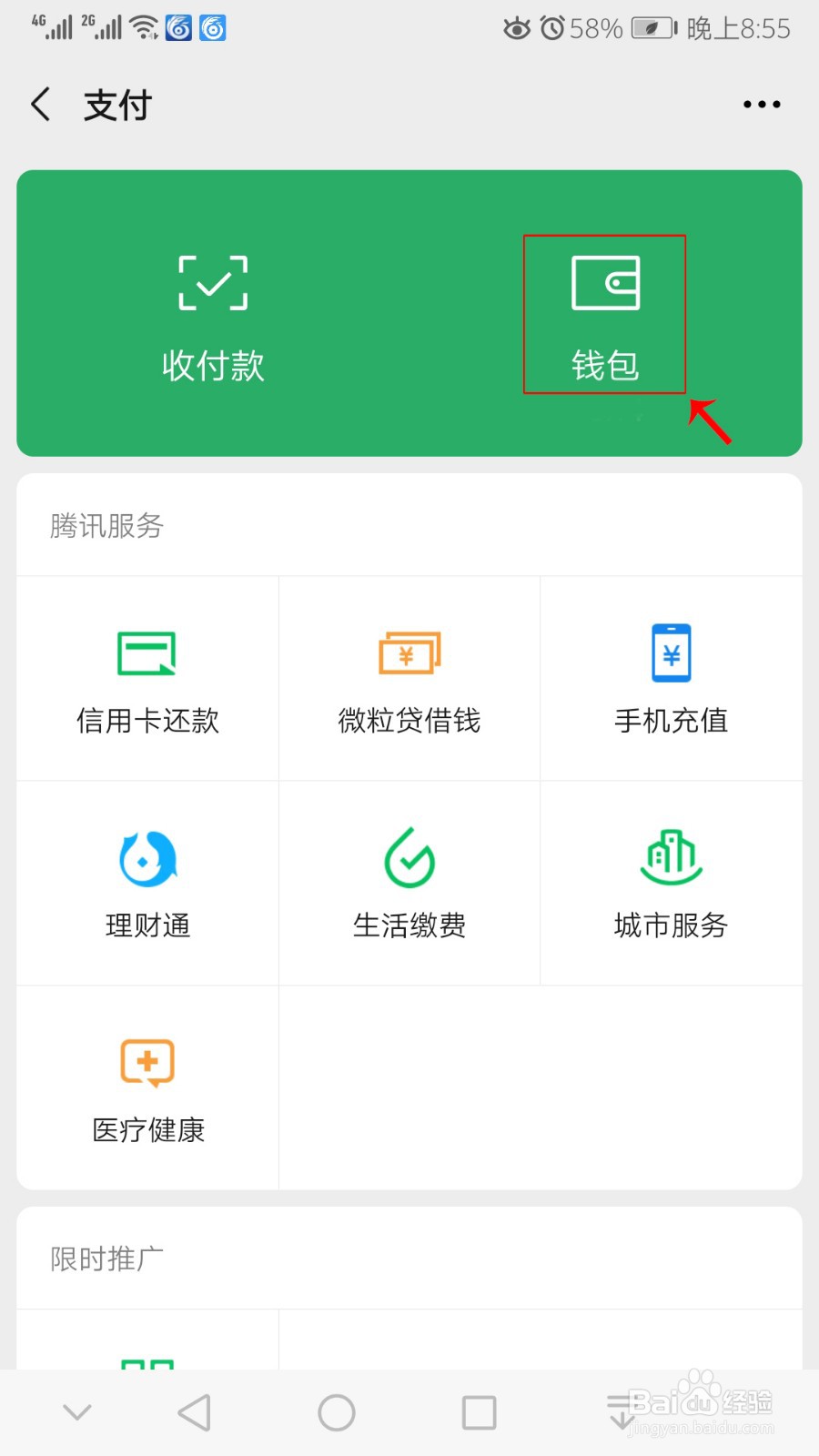Screen dimensions: 819x1456
Task: Open 城市服务
Action: point(672,884)
